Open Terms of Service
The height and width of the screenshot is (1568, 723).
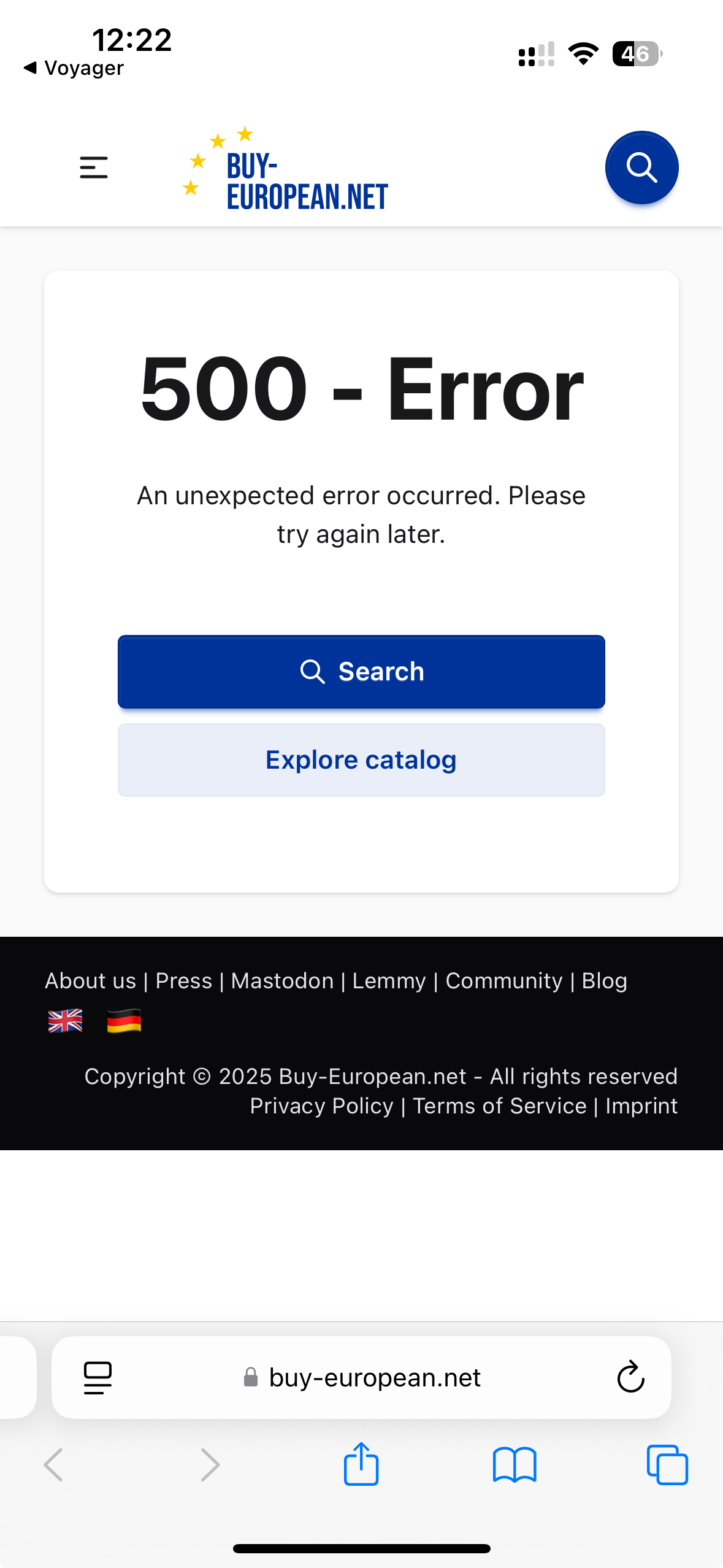pos(500,1106)
